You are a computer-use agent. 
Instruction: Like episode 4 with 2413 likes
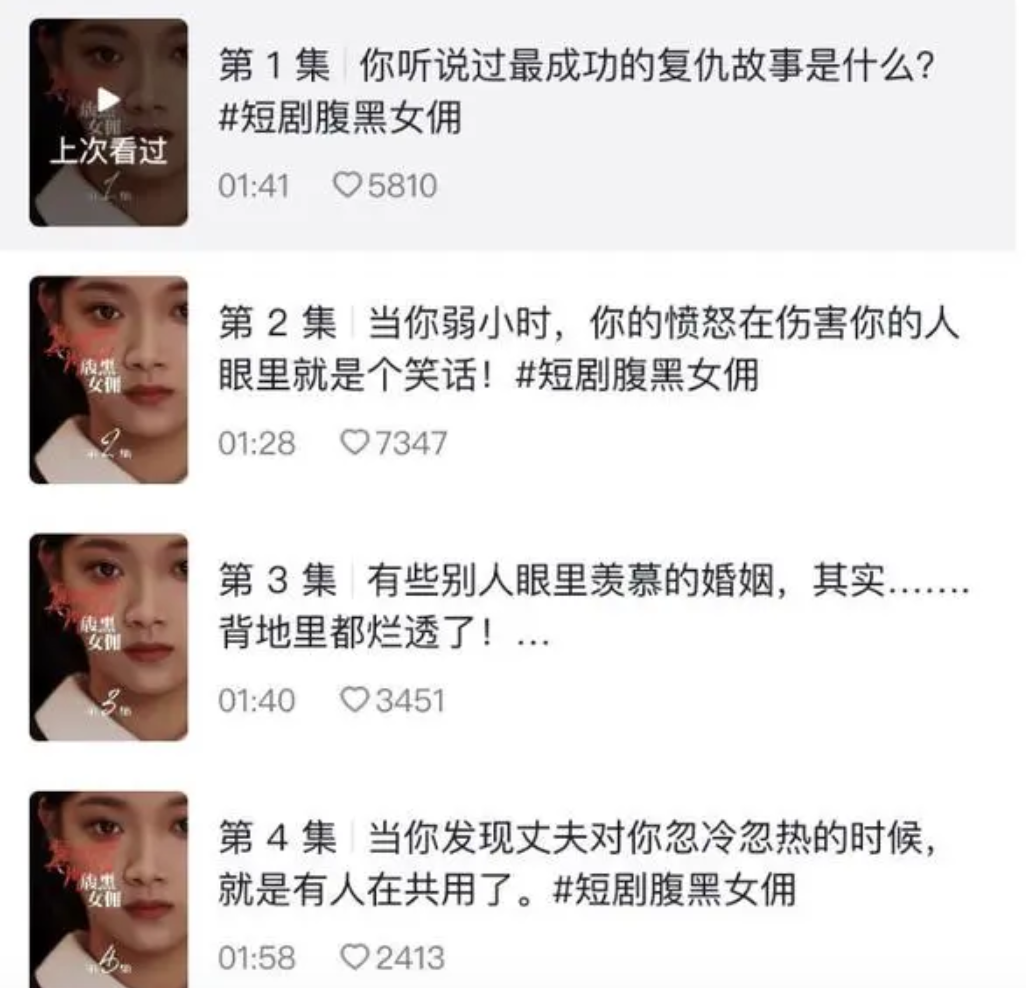pos(354,957)
